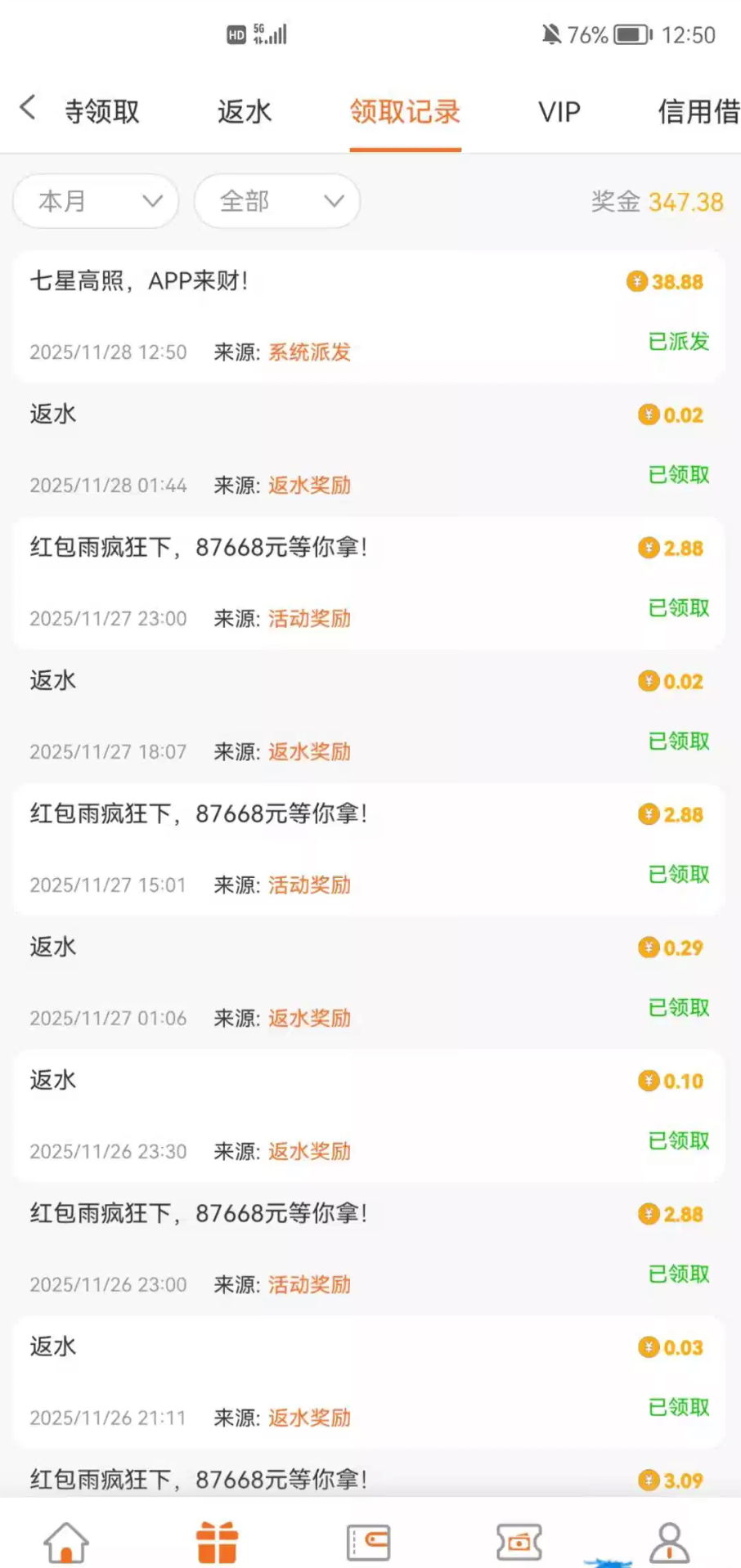Select the 领取记录 tab
Screen dimensions: 741x1568
[x=405, y=111]
